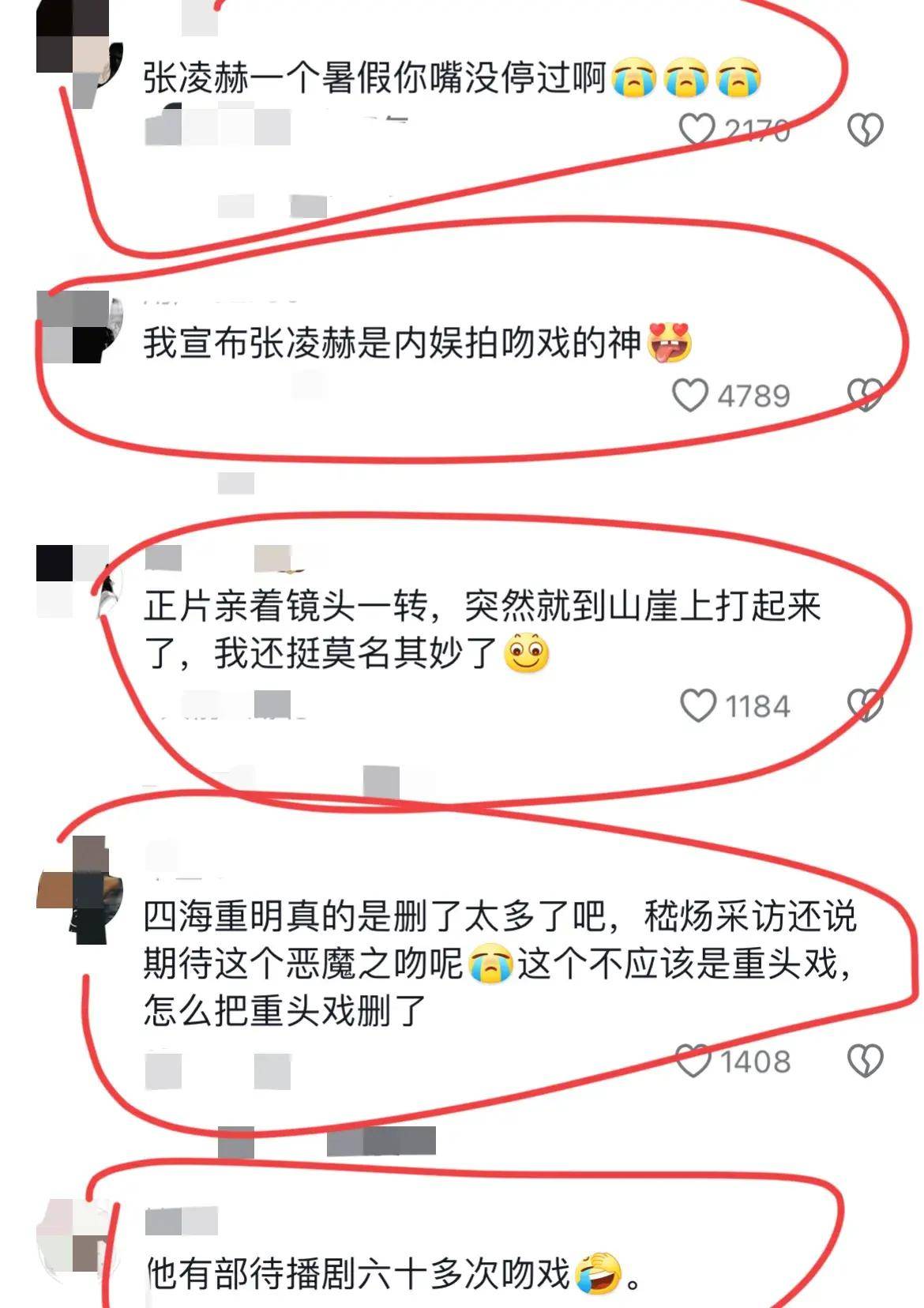924x1308 pixels.
Task: Like the comment starting '正片亲着镜头一转'
Action: (x=698, y=705)
